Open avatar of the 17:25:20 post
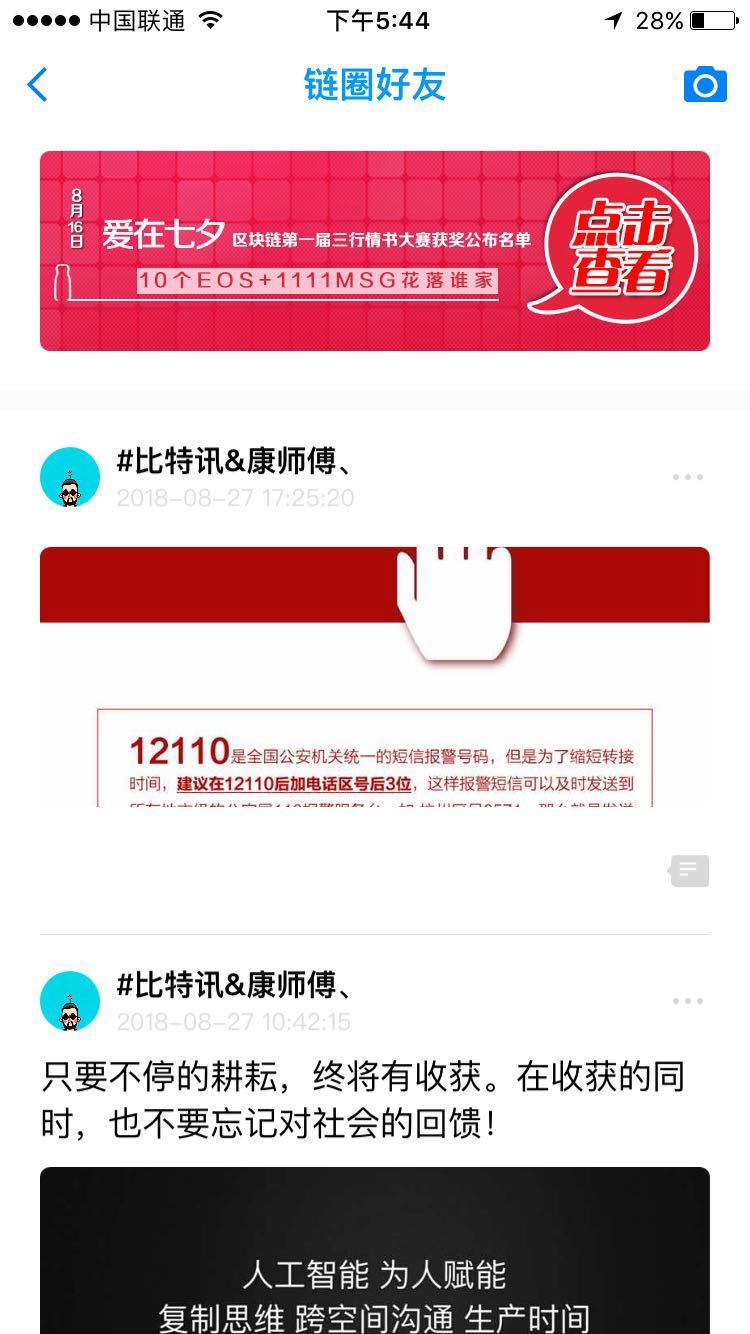 70,477
